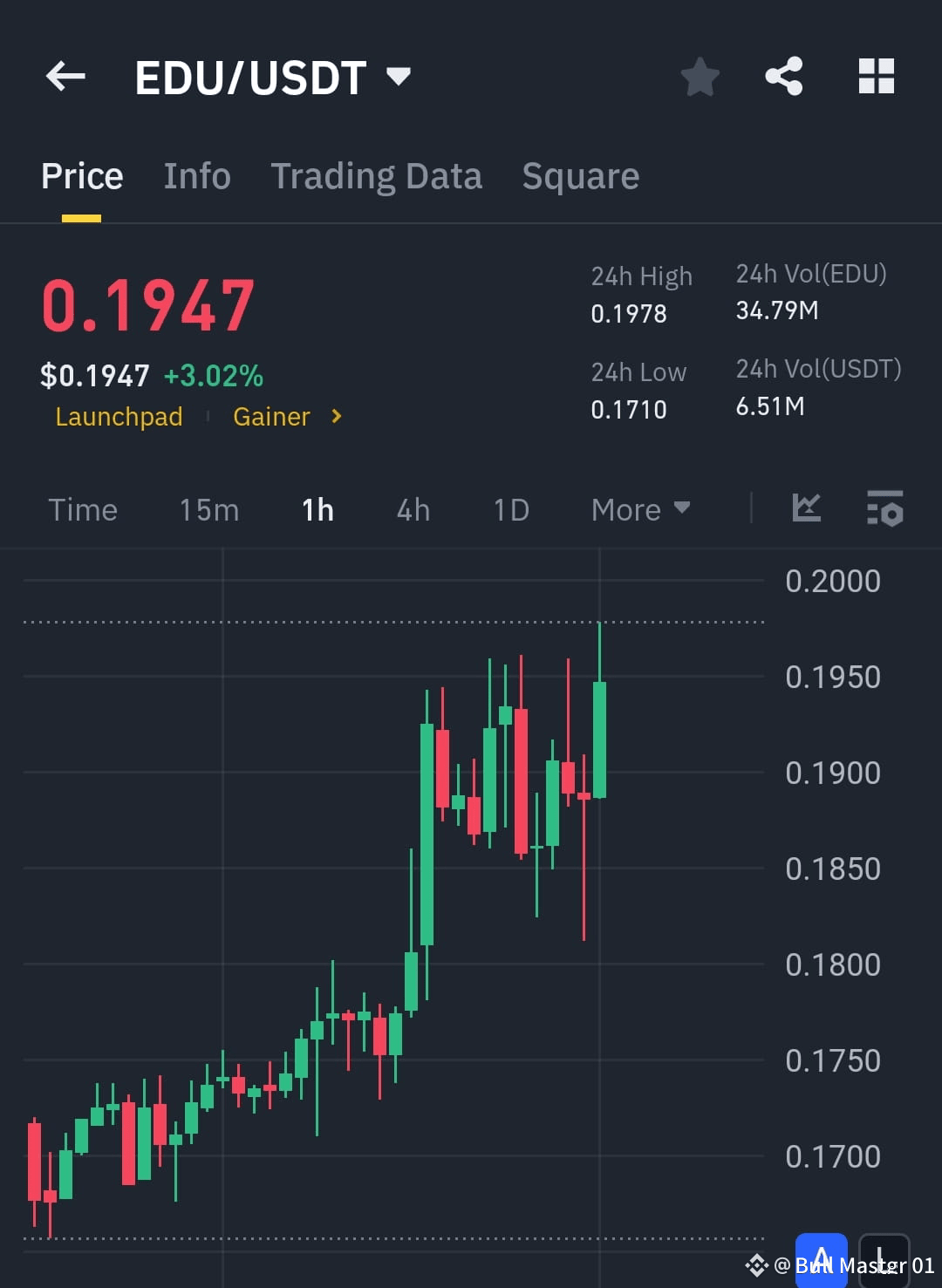This screenshot has height=1288, width=942.
Task: Switch chart to the 15m interval
Action: [x=208, y=509]
